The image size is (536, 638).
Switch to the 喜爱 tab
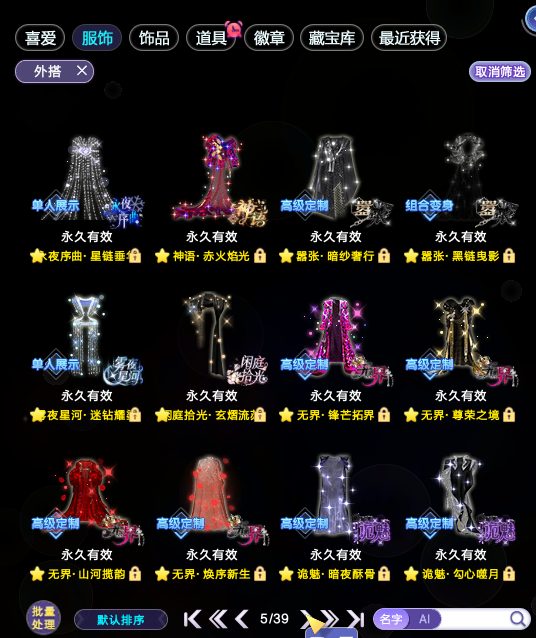click(40, 38)
